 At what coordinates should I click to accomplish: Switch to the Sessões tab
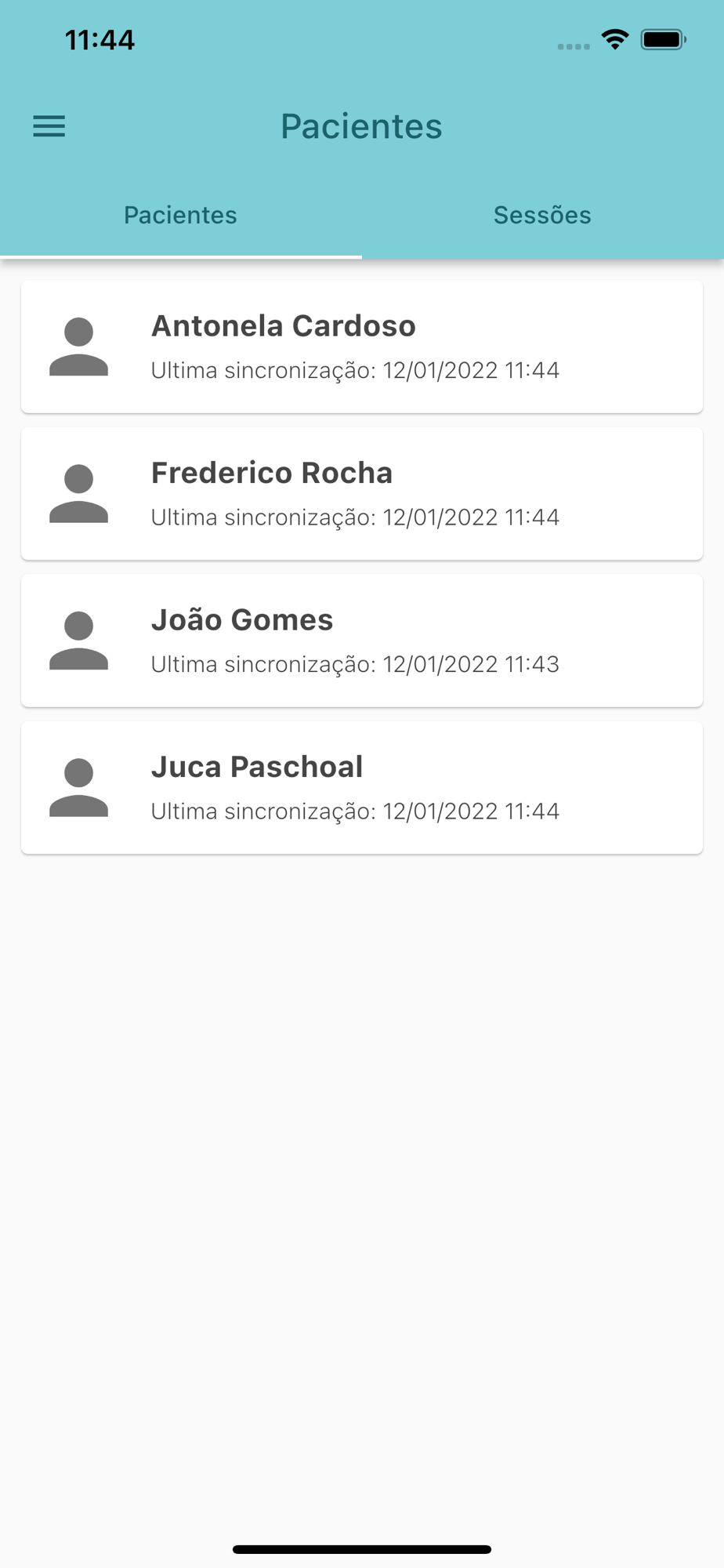tap(542, 216)
